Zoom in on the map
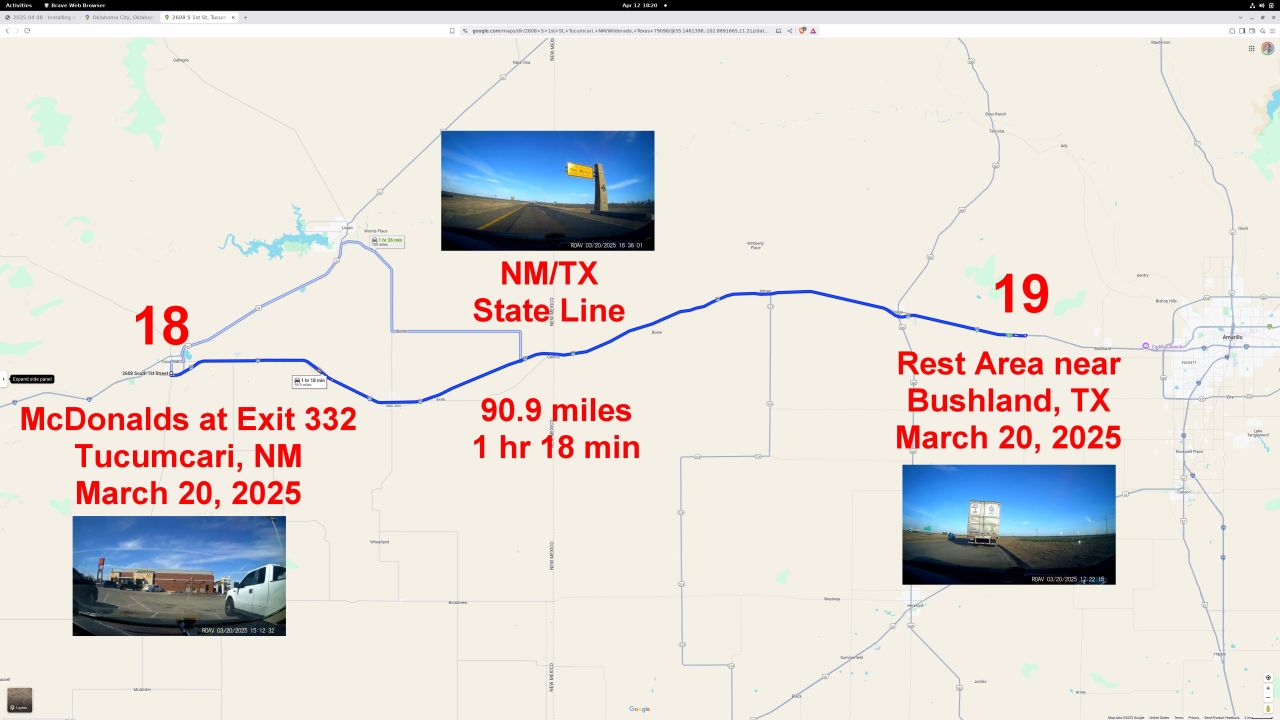1280x720 pixels. coord(1268,688)
